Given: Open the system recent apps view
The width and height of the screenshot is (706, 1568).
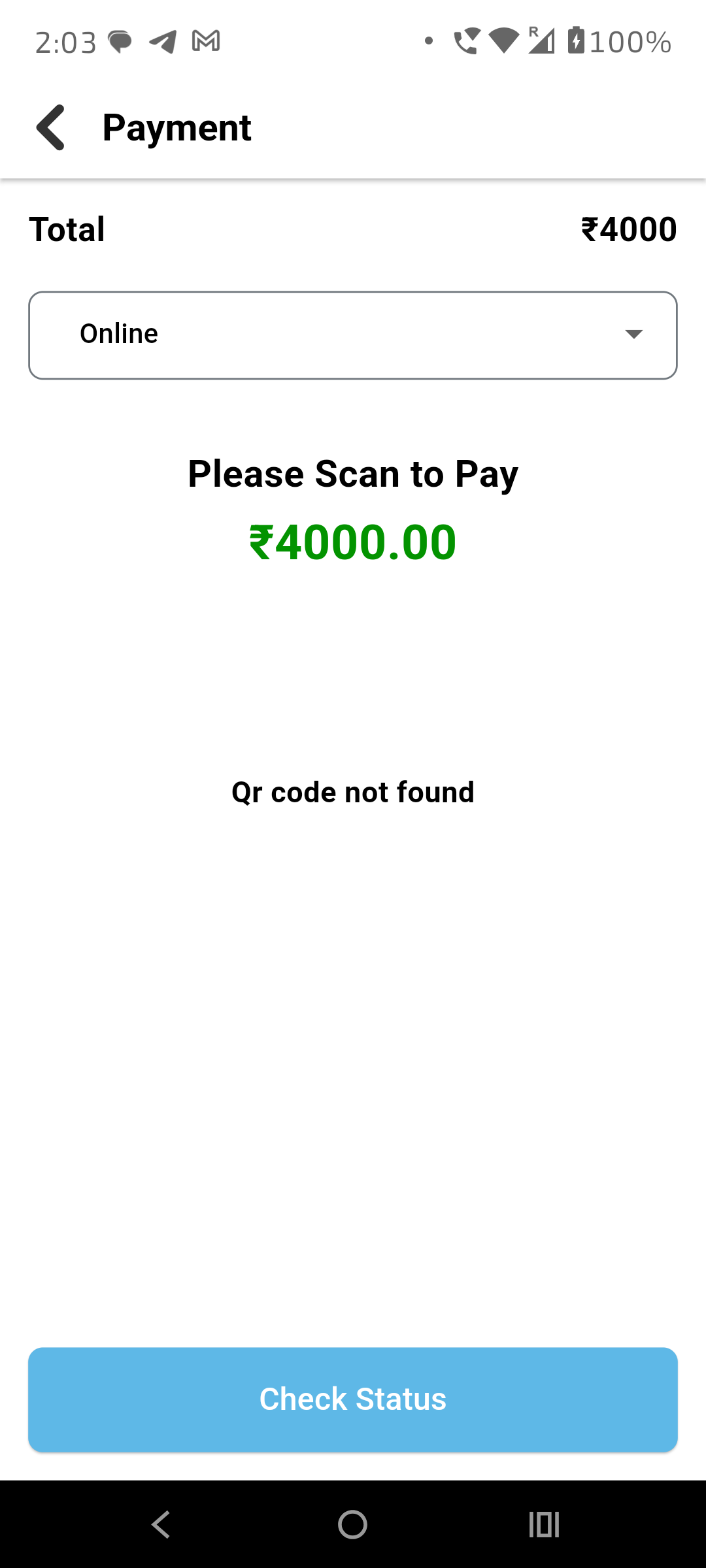Looking at the screenshot, I should point(544,1525).
